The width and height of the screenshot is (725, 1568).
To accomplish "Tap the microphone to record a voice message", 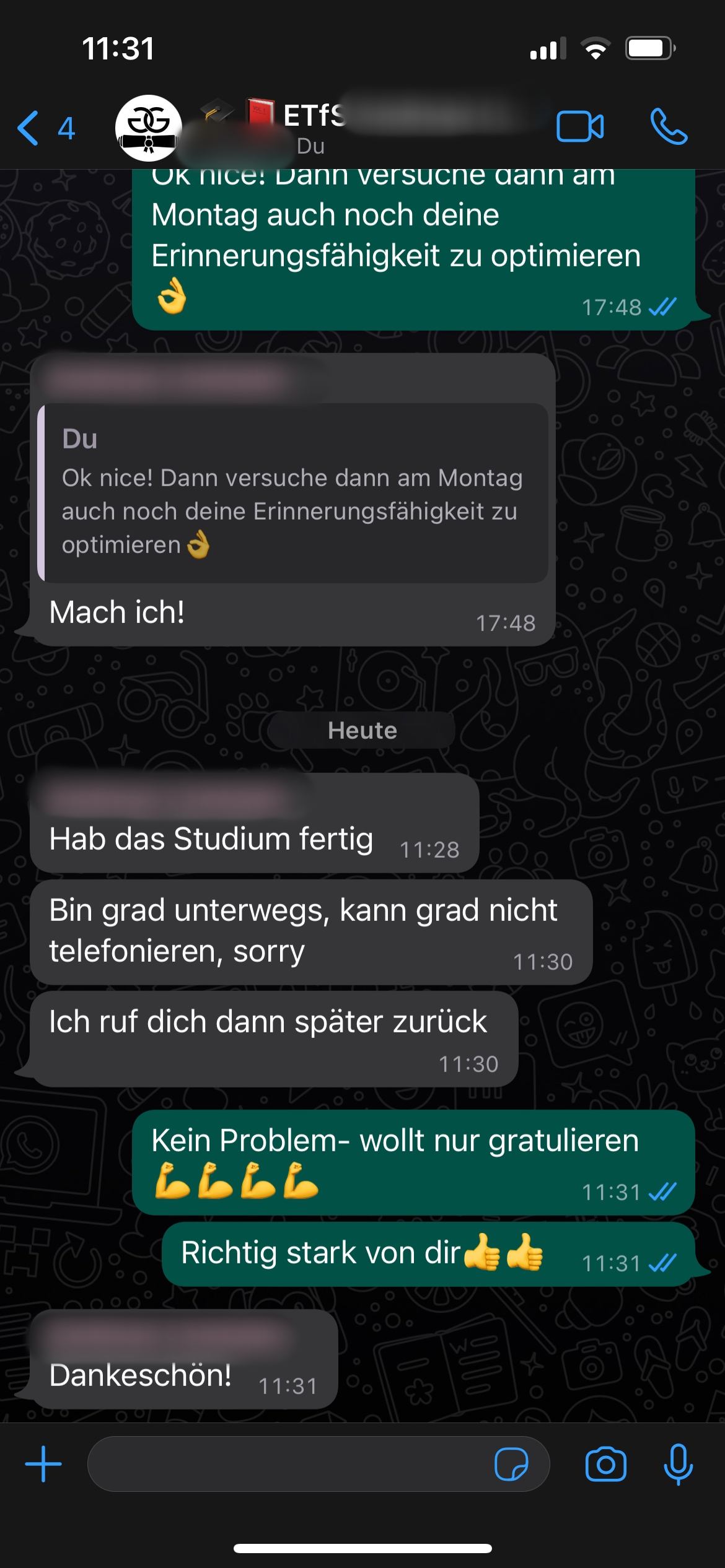I will coord(678,1464).
